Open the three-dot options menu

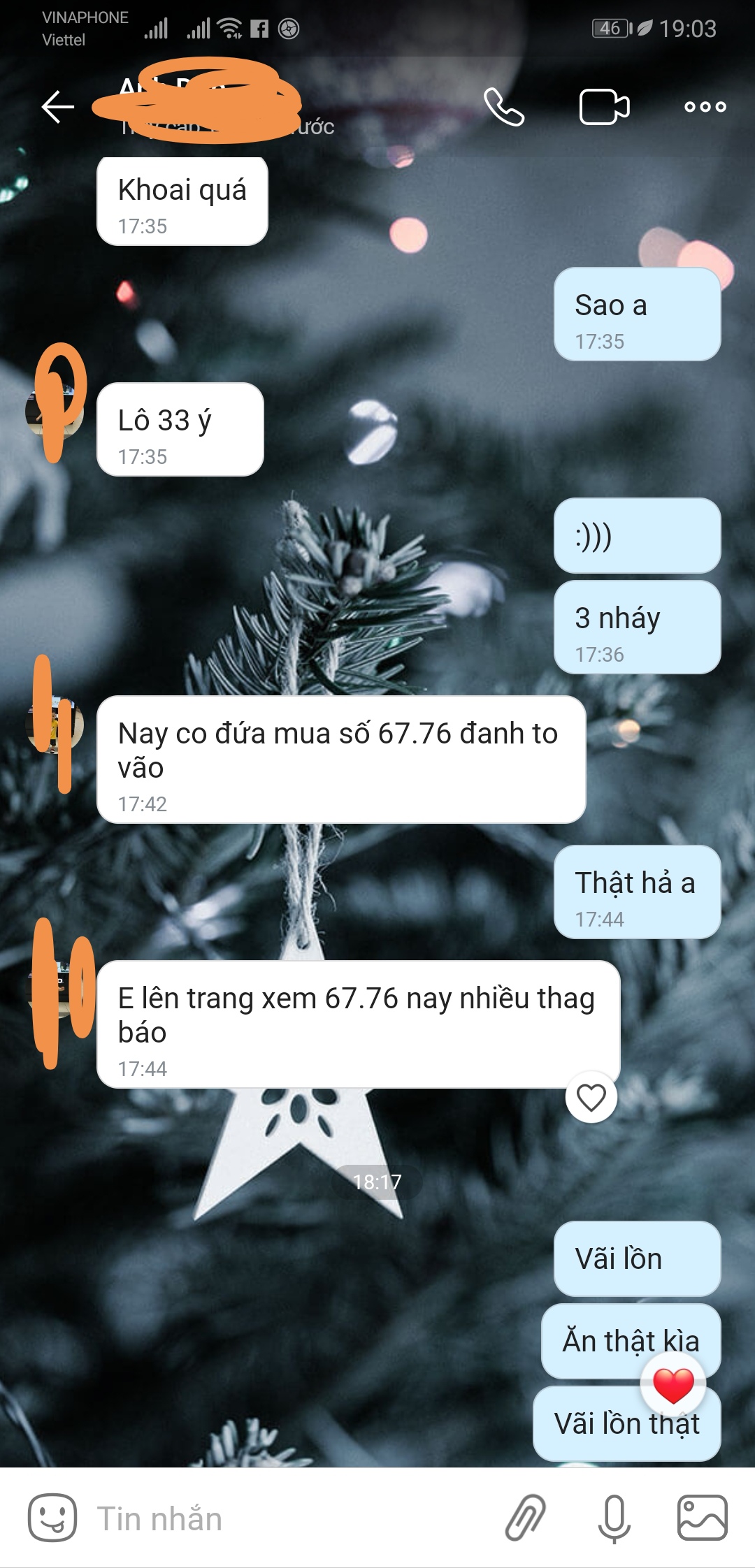tap(705, 107)
